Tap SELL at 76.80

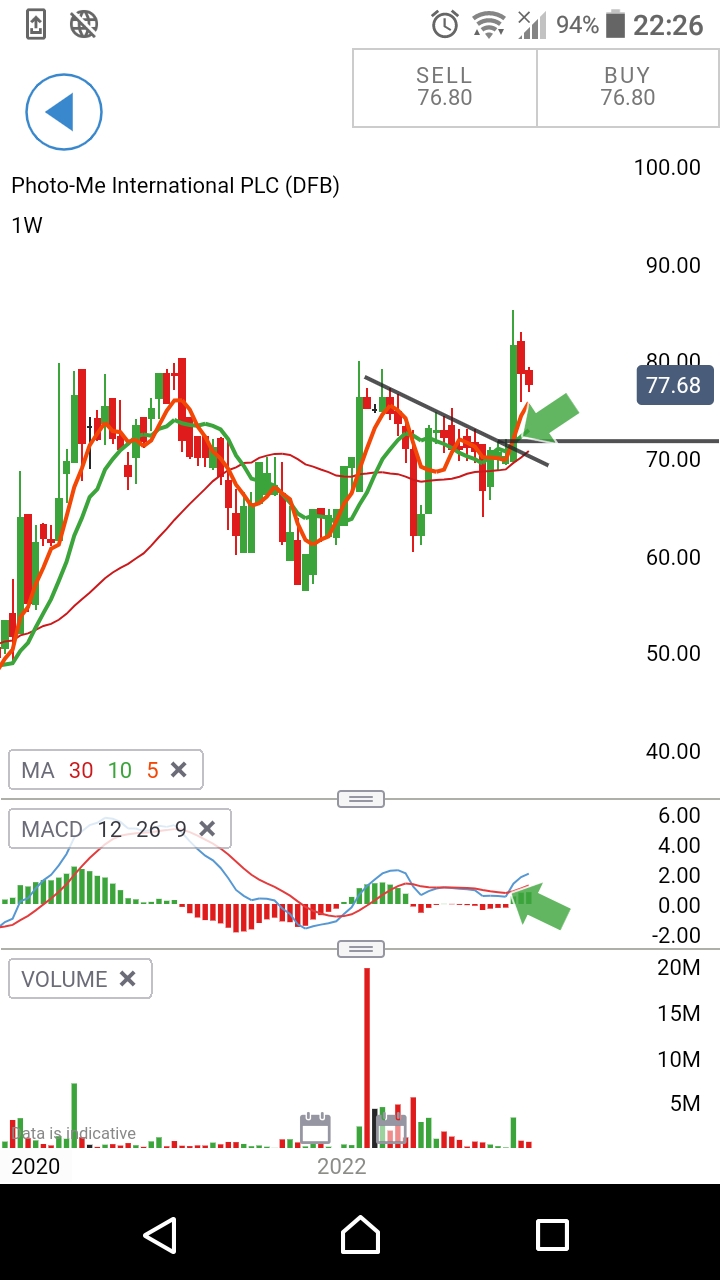(444, 87)
